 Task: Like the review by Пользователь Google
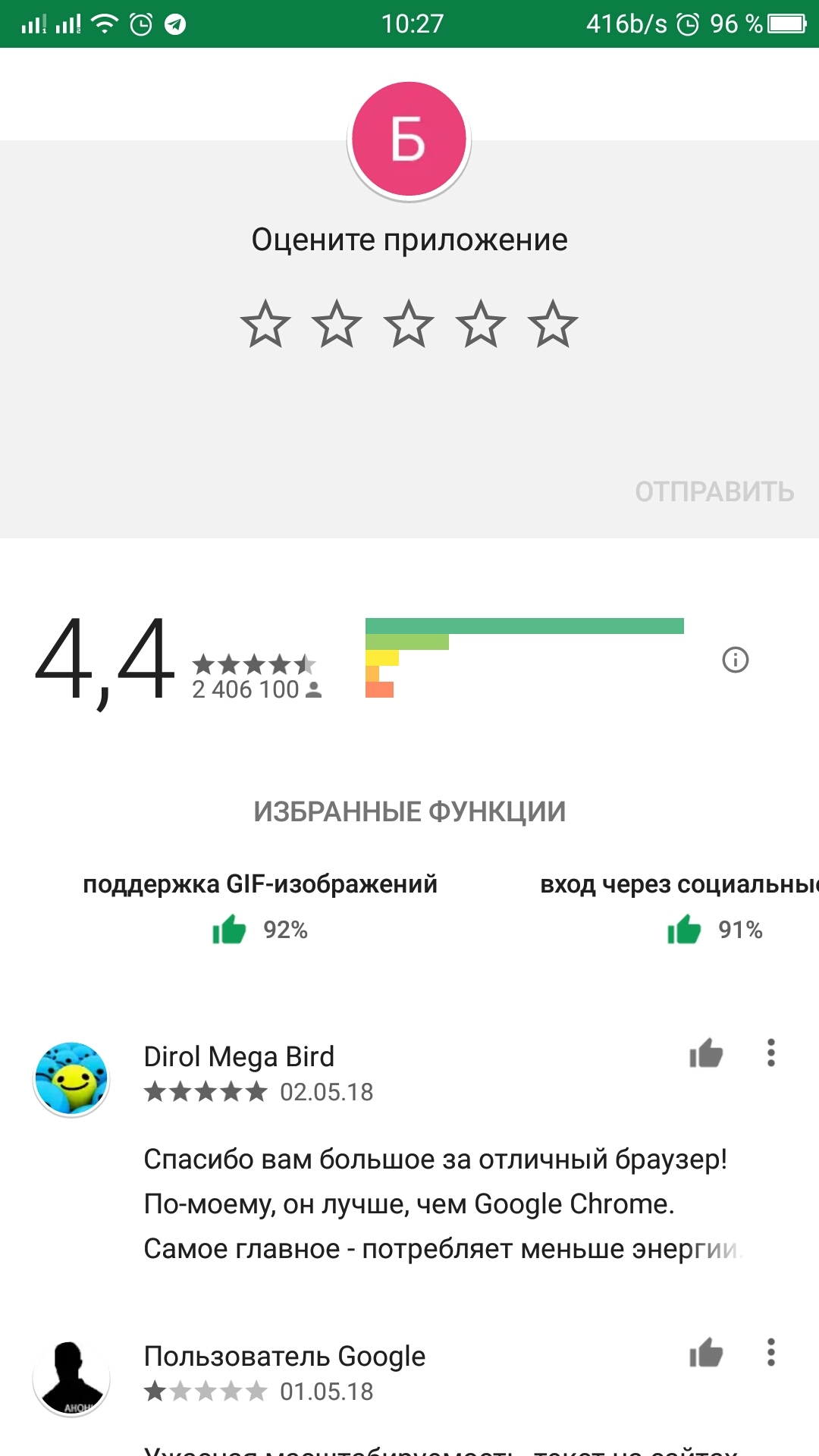pos(705,1353)
